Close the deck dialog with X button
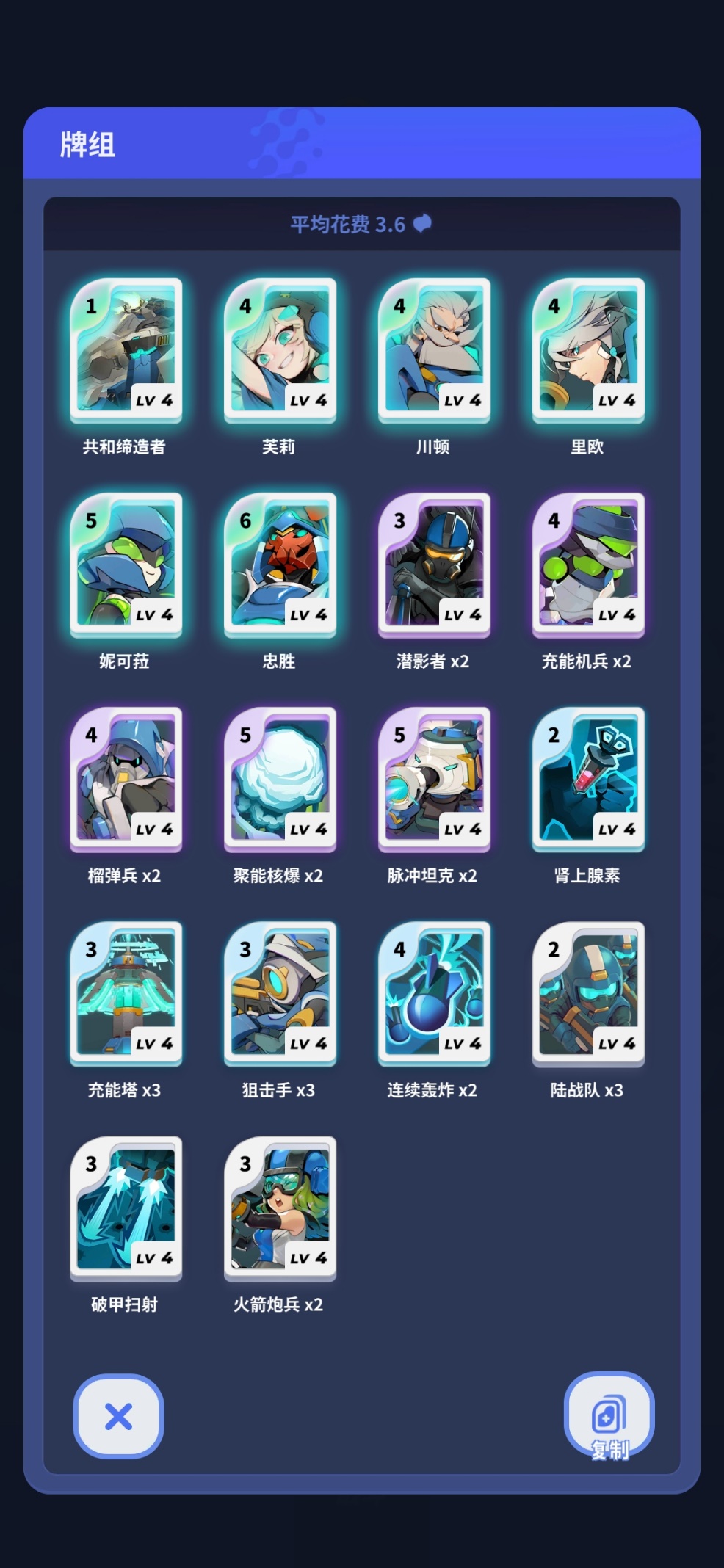724x1568 pixels. pyautogui.click(x=118, y=1416)
